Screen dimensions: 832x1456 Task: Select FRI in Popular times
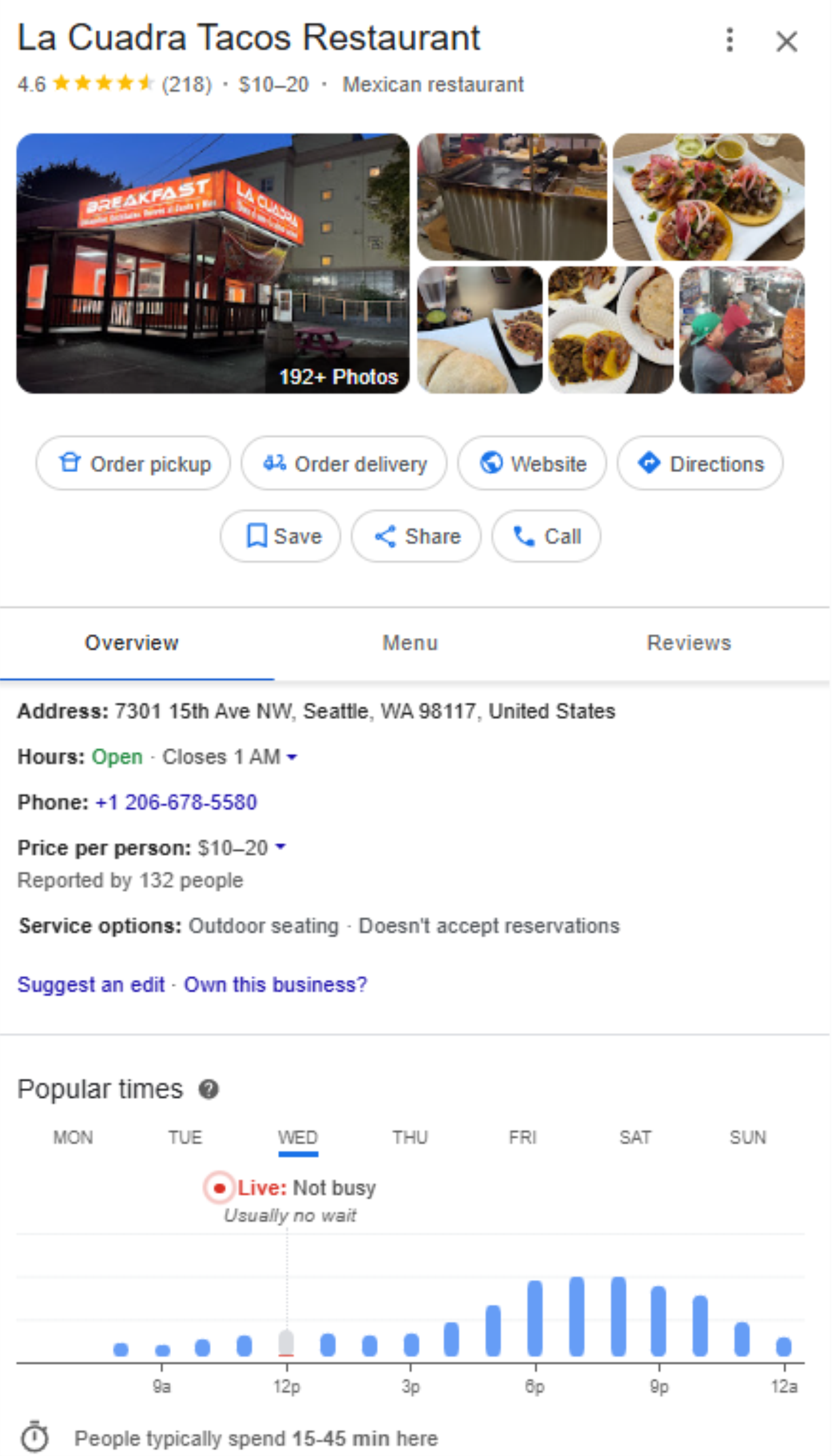tap(522, 1137)
